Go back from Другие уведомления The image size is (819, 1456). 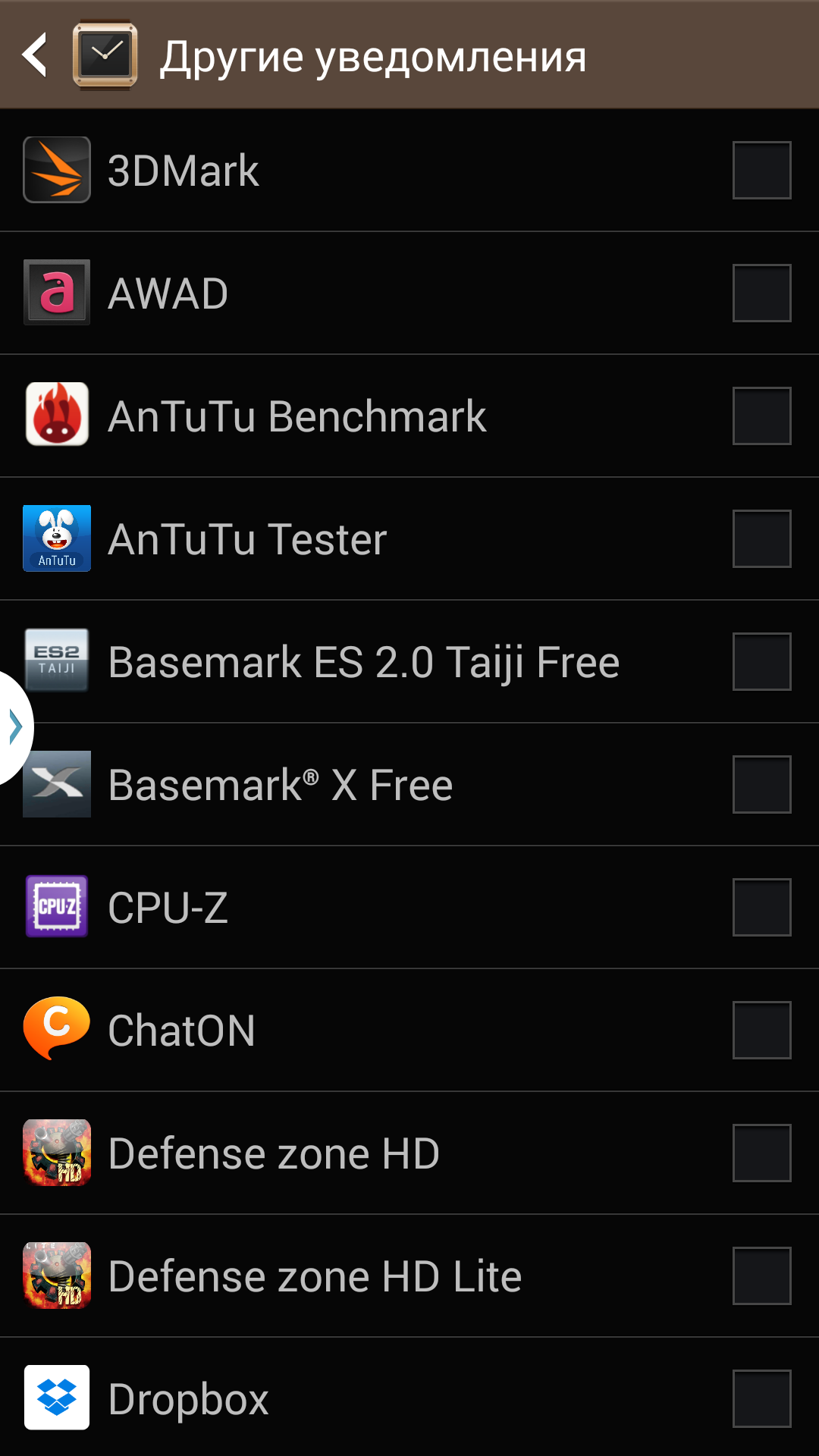pos(35,55)
